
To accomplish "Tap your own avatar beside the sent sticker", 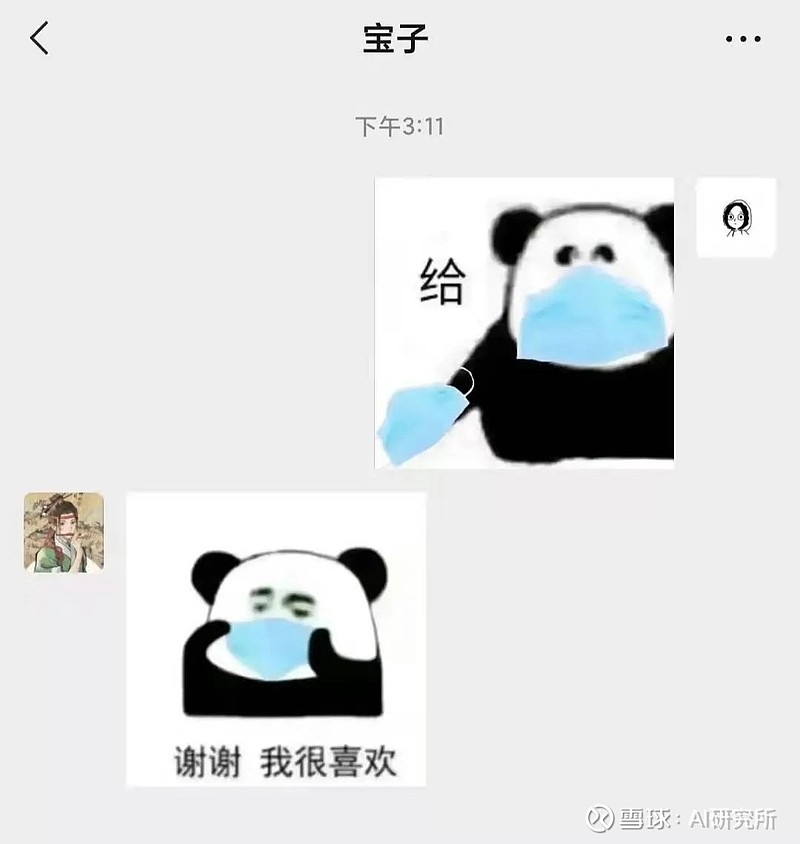I will tap(736, 218).
